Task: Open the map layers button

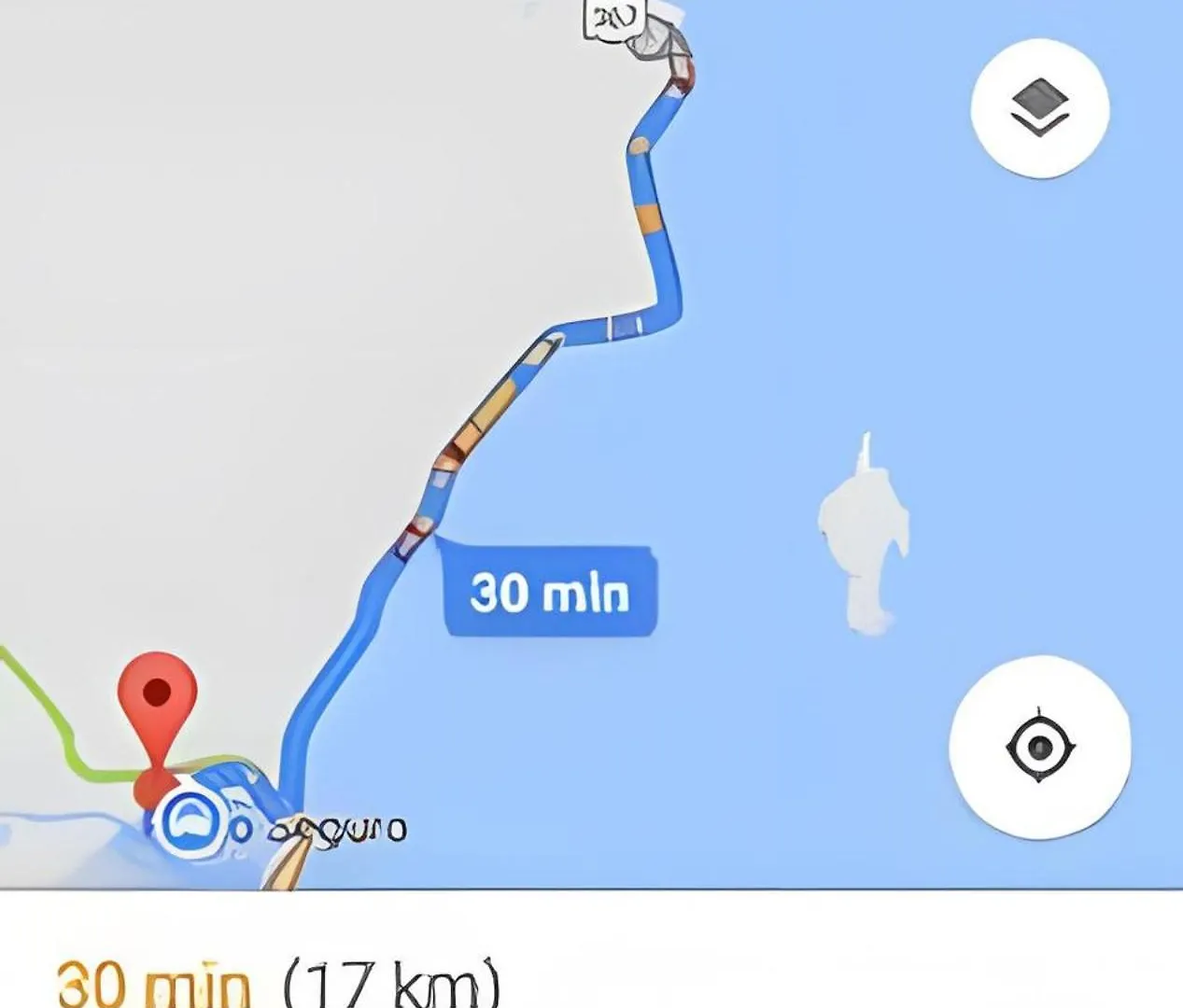Action: [1039, 107]
